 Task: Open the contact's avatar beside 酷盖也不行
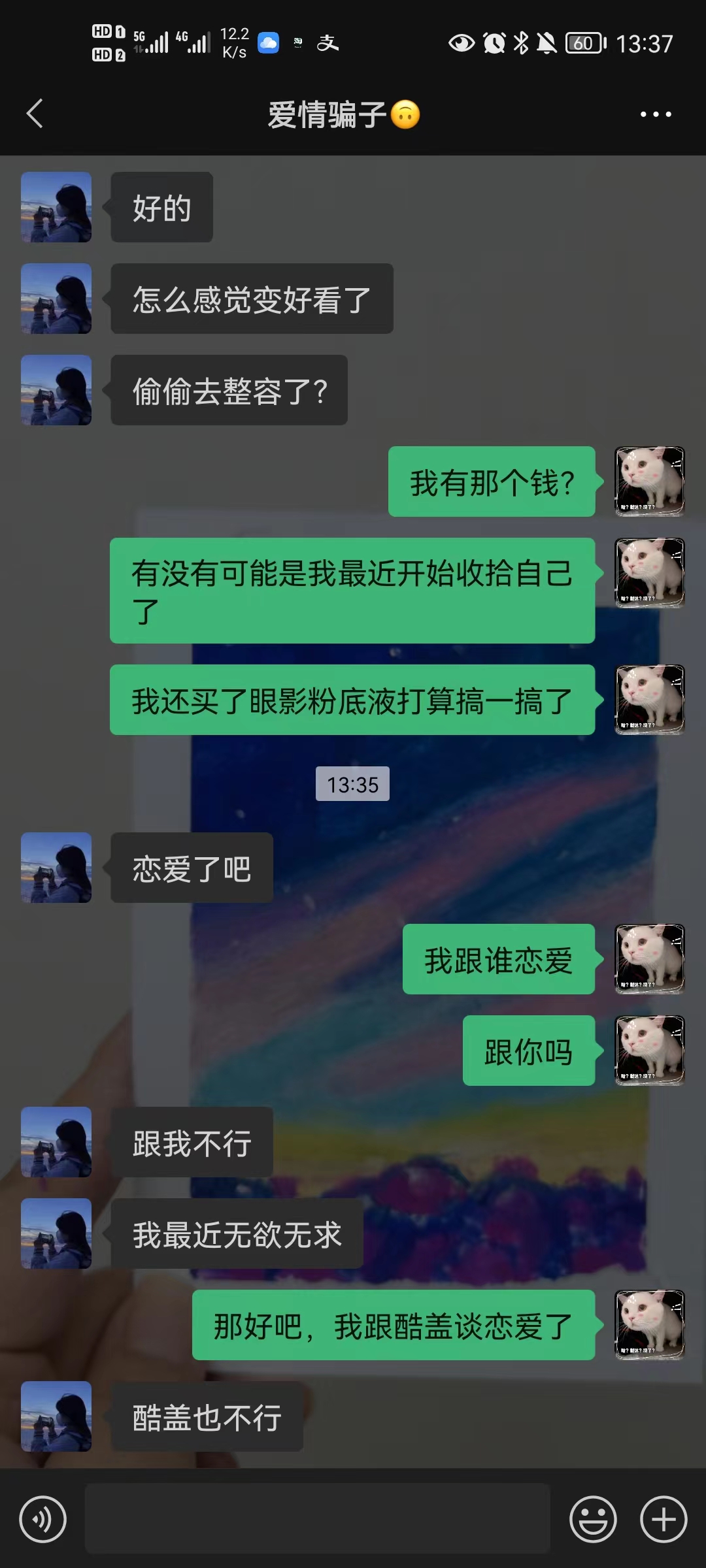56,1416
